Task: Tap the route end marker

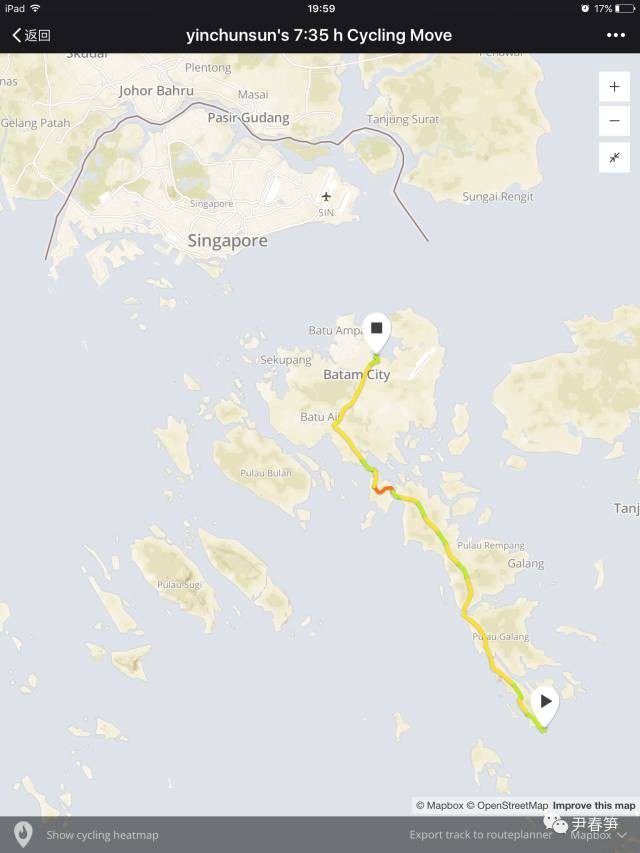Action: 377,328
